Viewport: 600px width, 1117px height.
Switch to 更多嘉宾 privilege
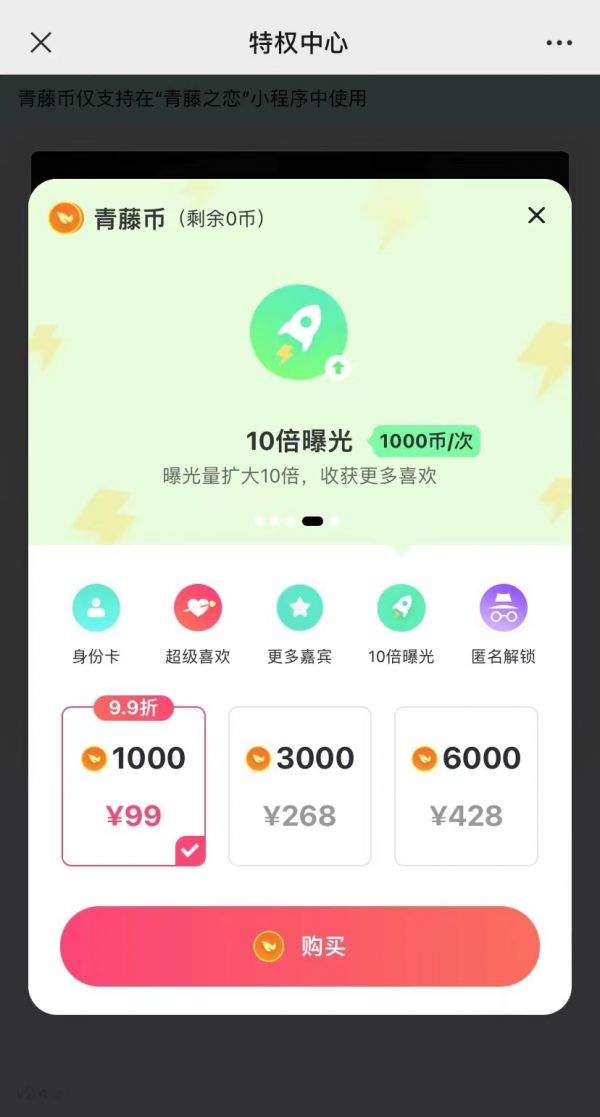(299, 624)
